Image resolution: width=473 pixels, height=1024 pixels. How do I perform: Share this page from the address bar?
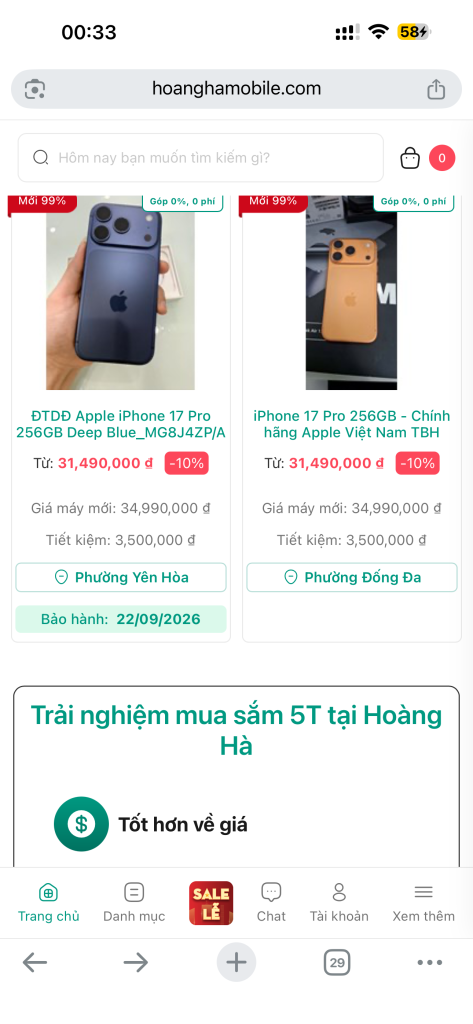(x=436, y=89)
